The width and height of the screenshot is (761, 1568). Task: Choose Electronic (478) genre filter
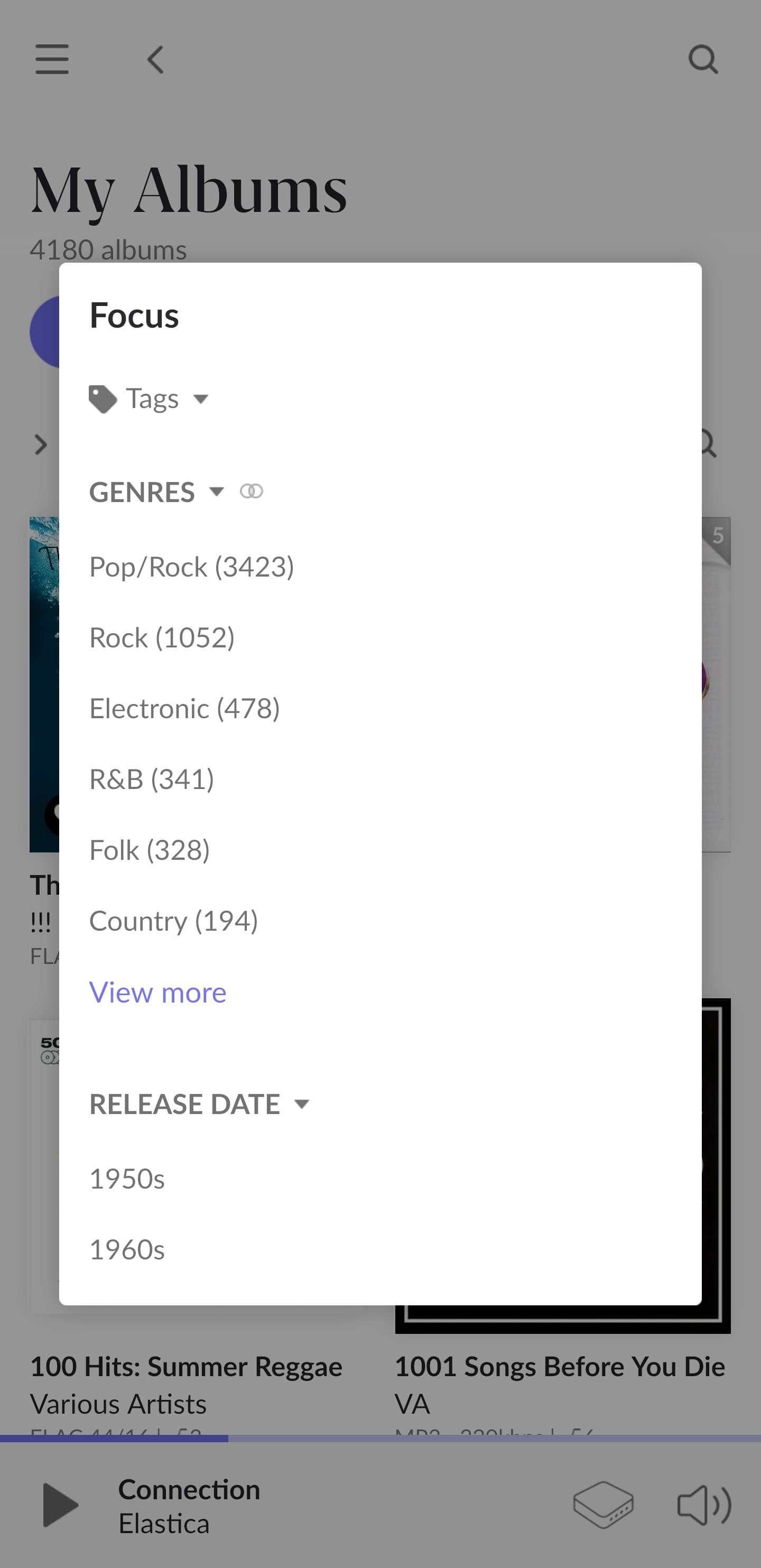click(x=184, y=708)
